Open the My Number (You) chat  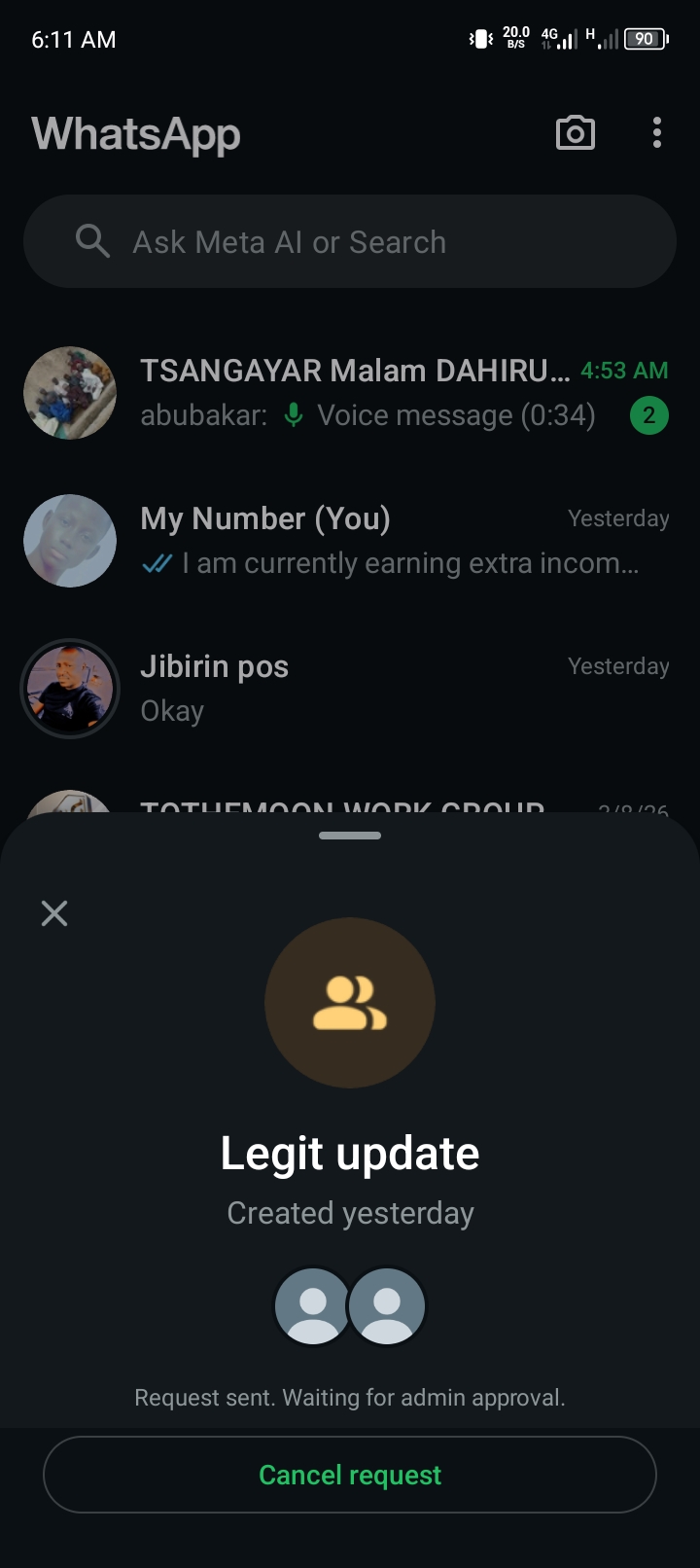pos(389,541)
